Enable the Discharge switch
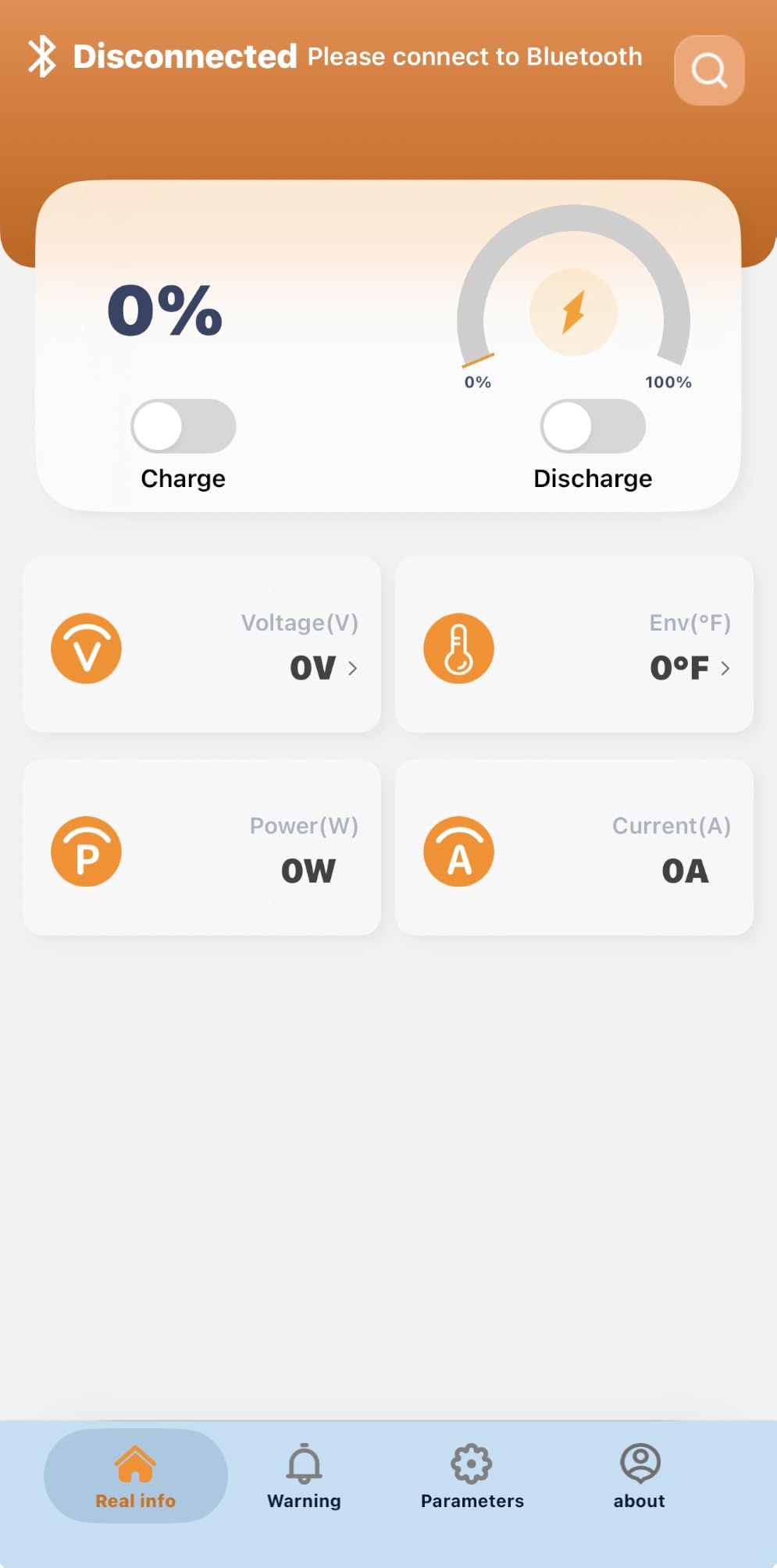Image resolution: width=777 pixels, height=1568 pixels. point(593,426)
